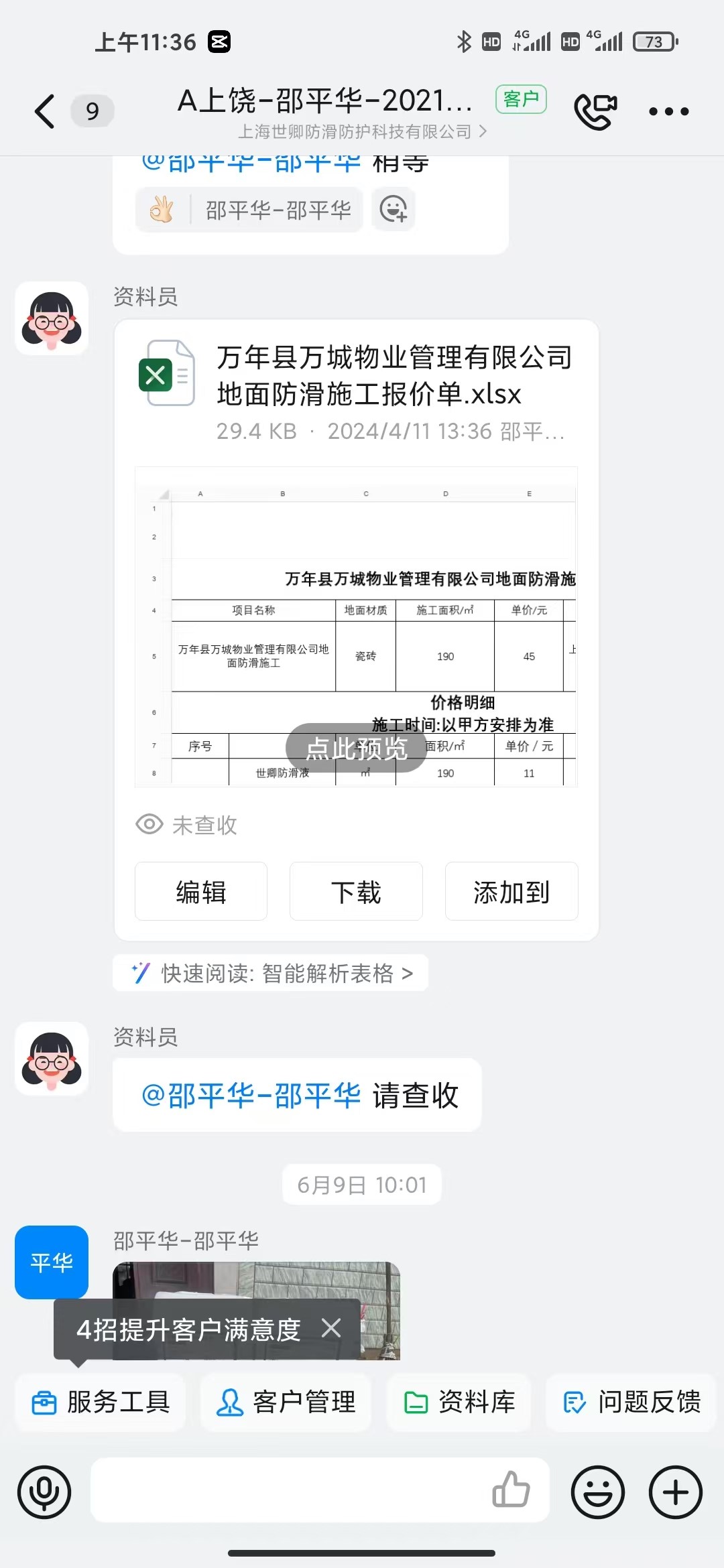Image resolution: width=724 pixels, height=1568 pixels.
Task: Tap the 添加到 button
Action: [x=511, y=892]
